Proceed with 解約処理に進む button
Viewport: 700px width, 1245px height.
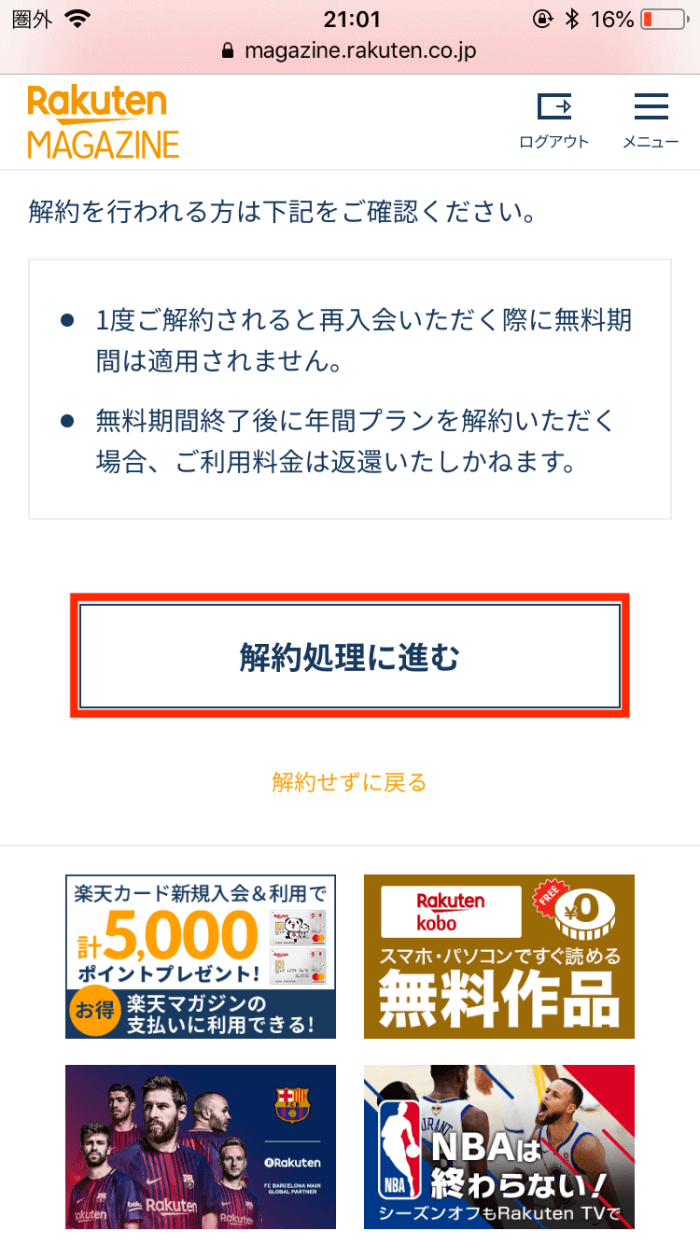[x=350, y=656]
